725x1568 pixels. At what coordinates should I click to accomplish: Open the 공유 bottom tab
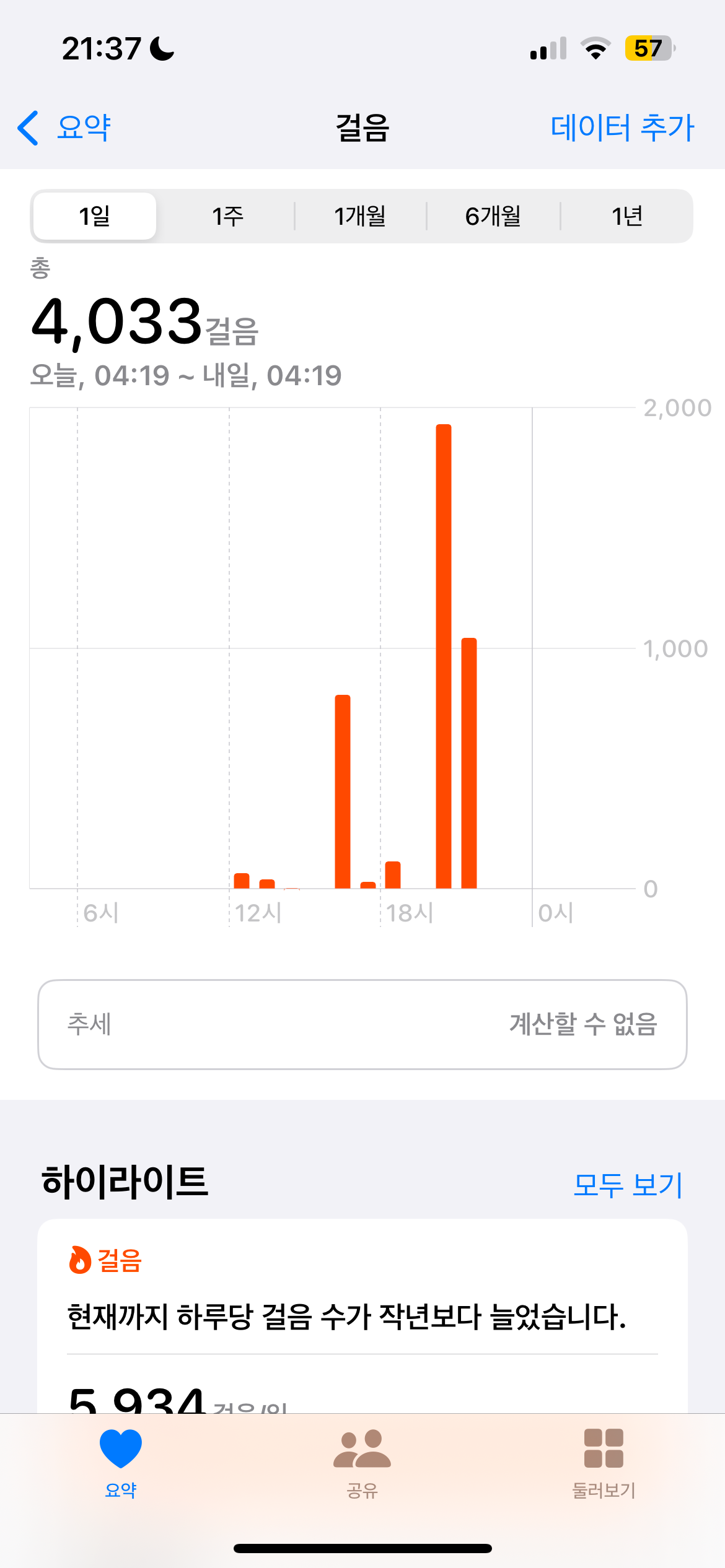coord(362,1463)
